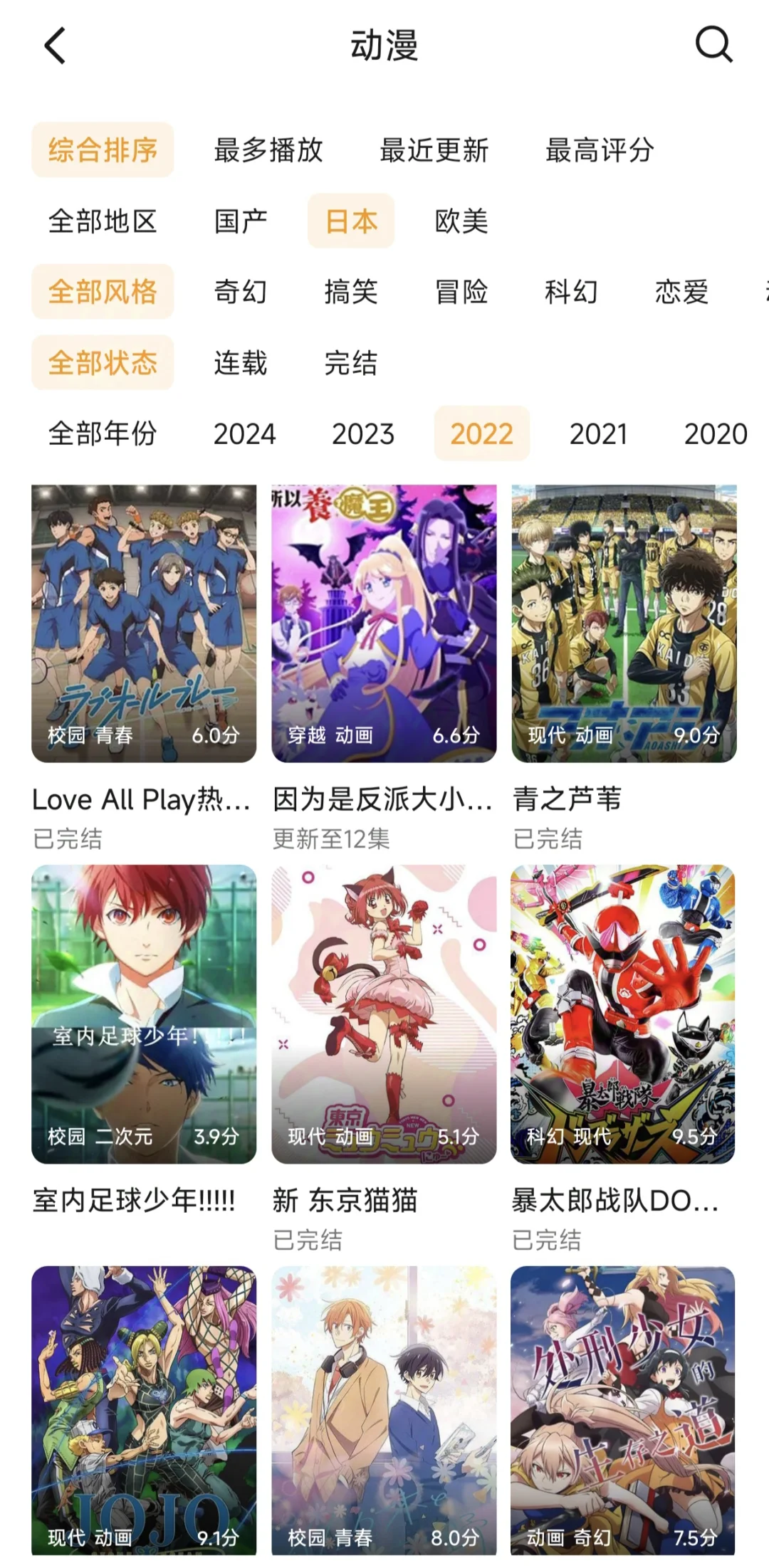Select the 全部地区 filter
Screen dimensions: 769x1568
click(x=103, y=221)
